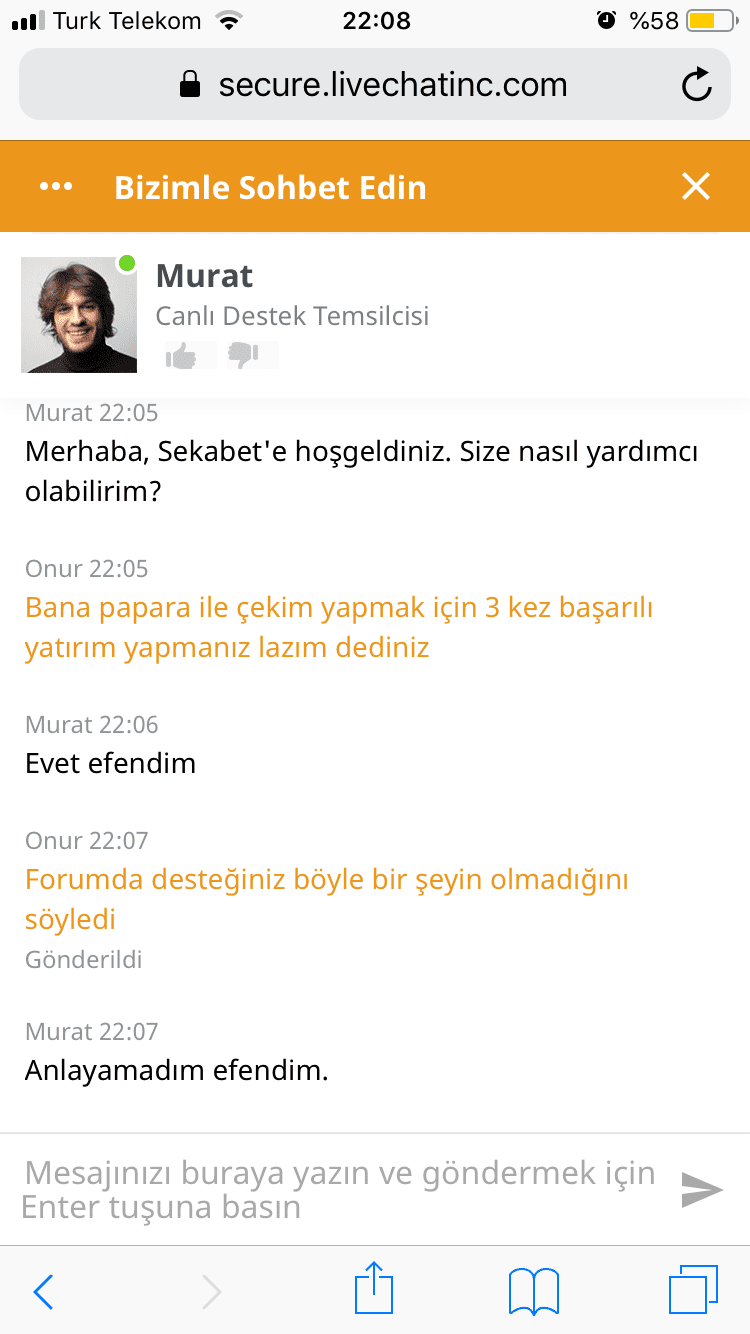Go back in Safari browser
750x1334 pixels.
(x=43, y=1292)
